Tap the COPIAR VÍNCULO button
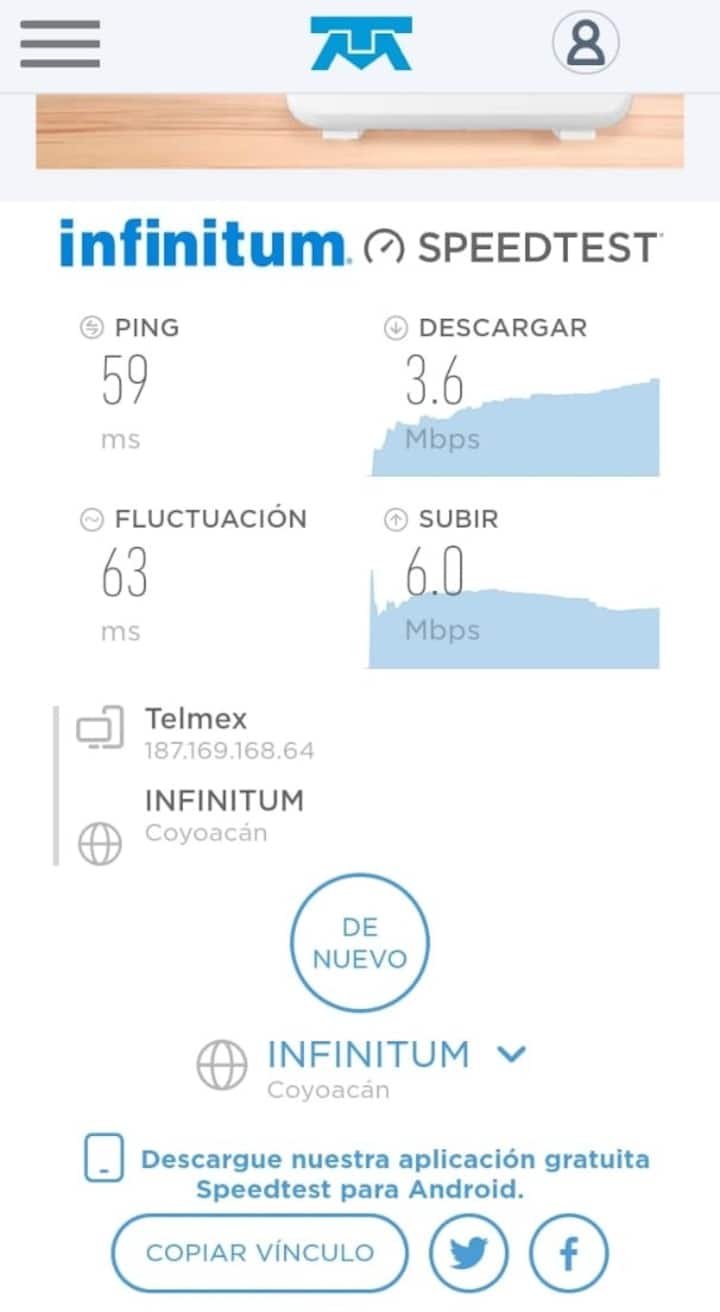 260,1253
